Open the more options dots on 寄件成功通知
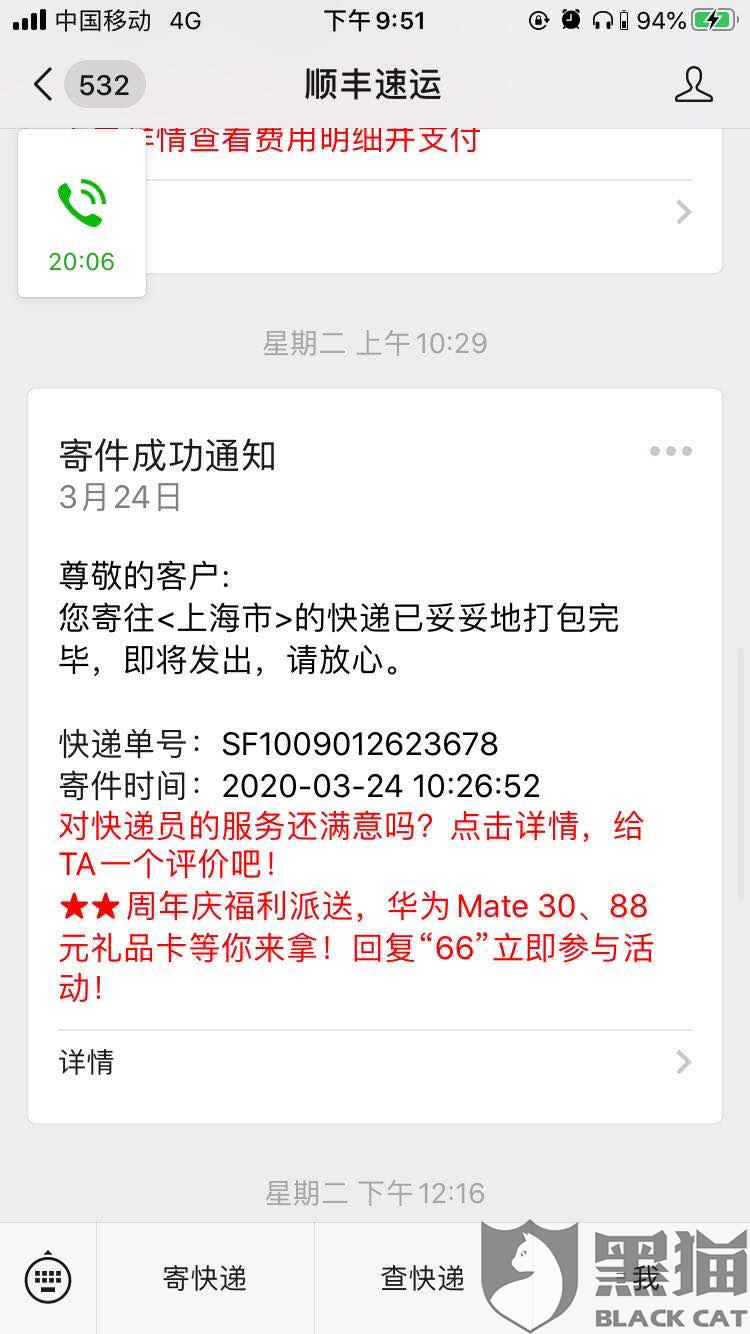Viewport: 750px width, 1334px height. click(x=670, y=451)
